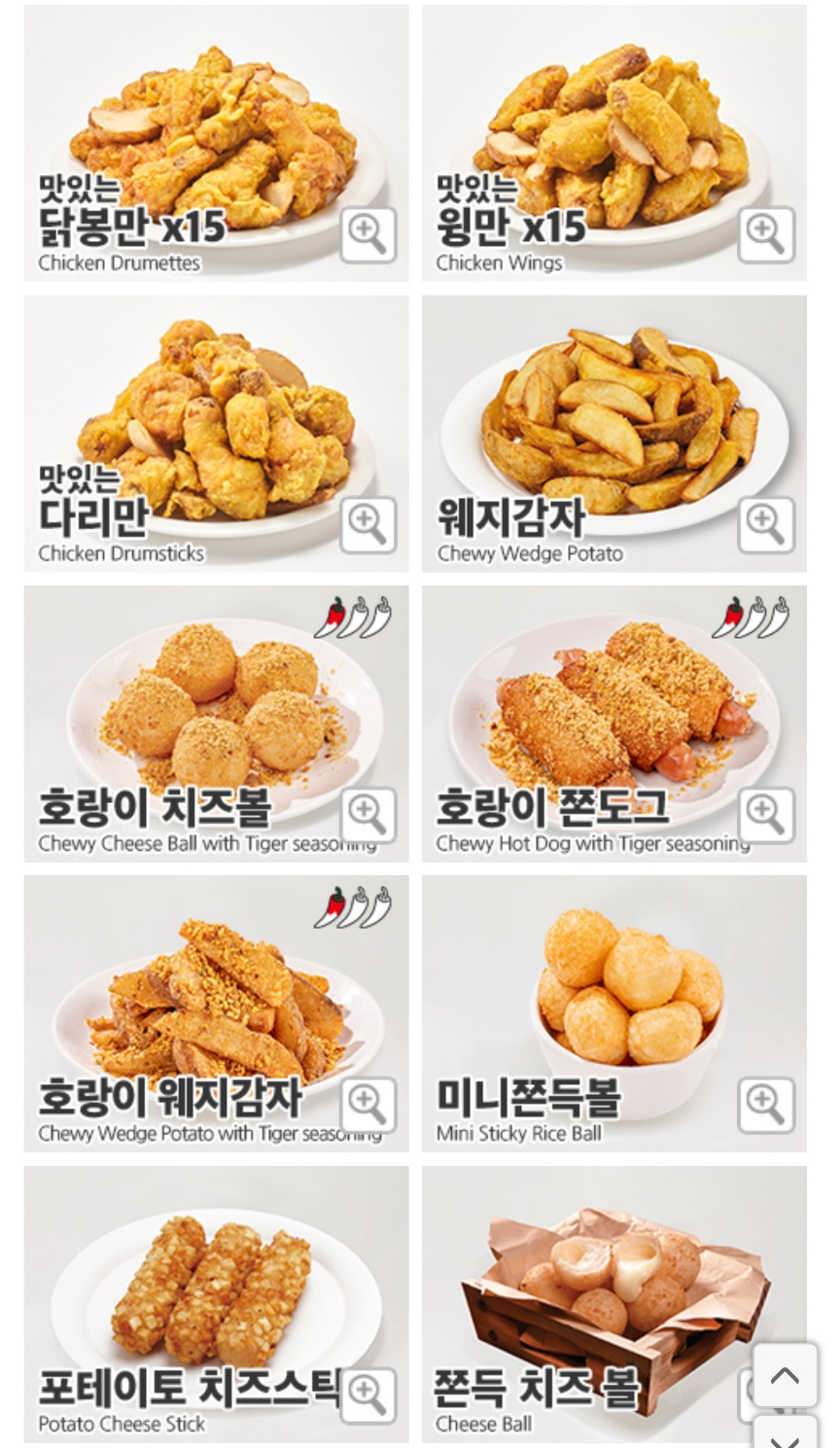Tap the down arrow to go to bottom

point(785,1433)
